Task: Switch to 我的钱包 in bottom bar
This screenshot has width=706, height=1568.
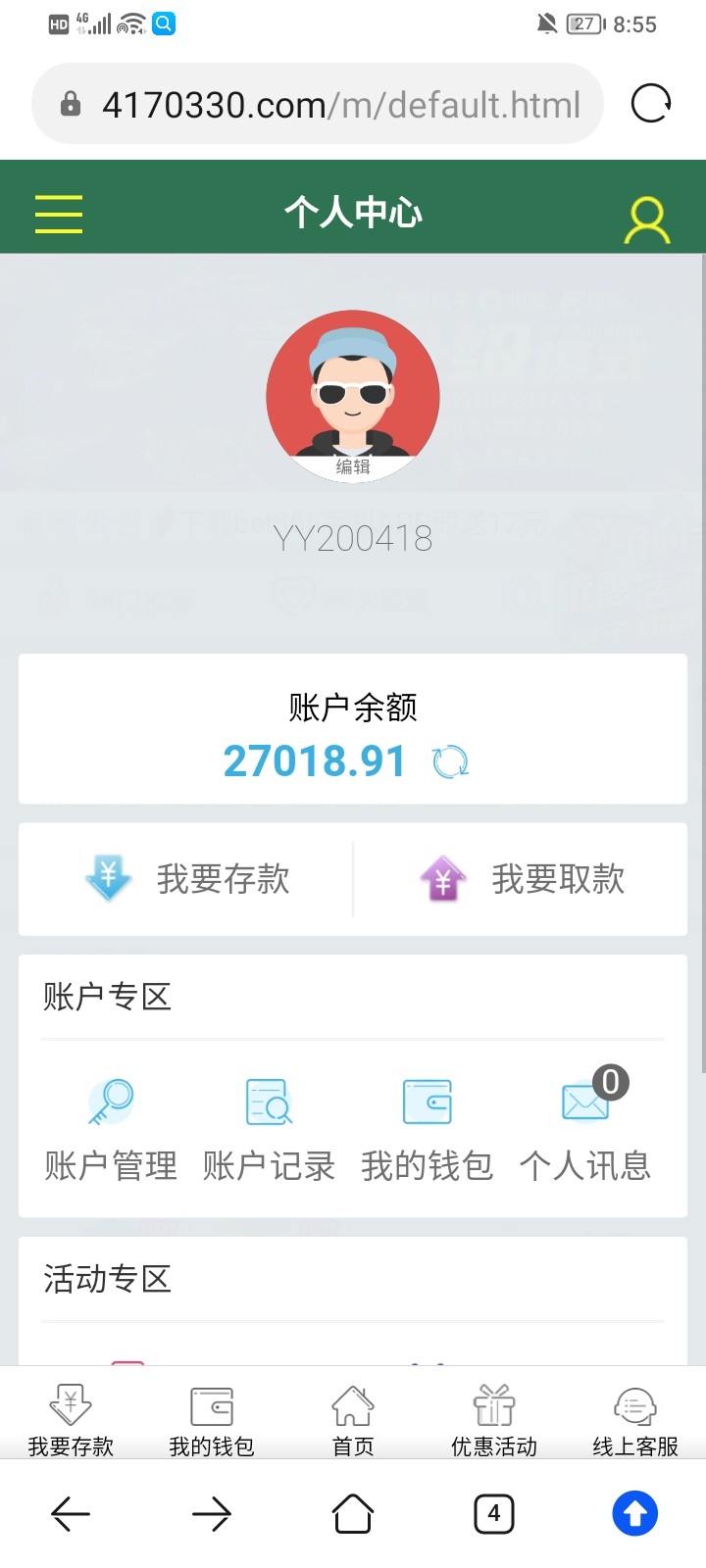Action: pos(212,1420)
